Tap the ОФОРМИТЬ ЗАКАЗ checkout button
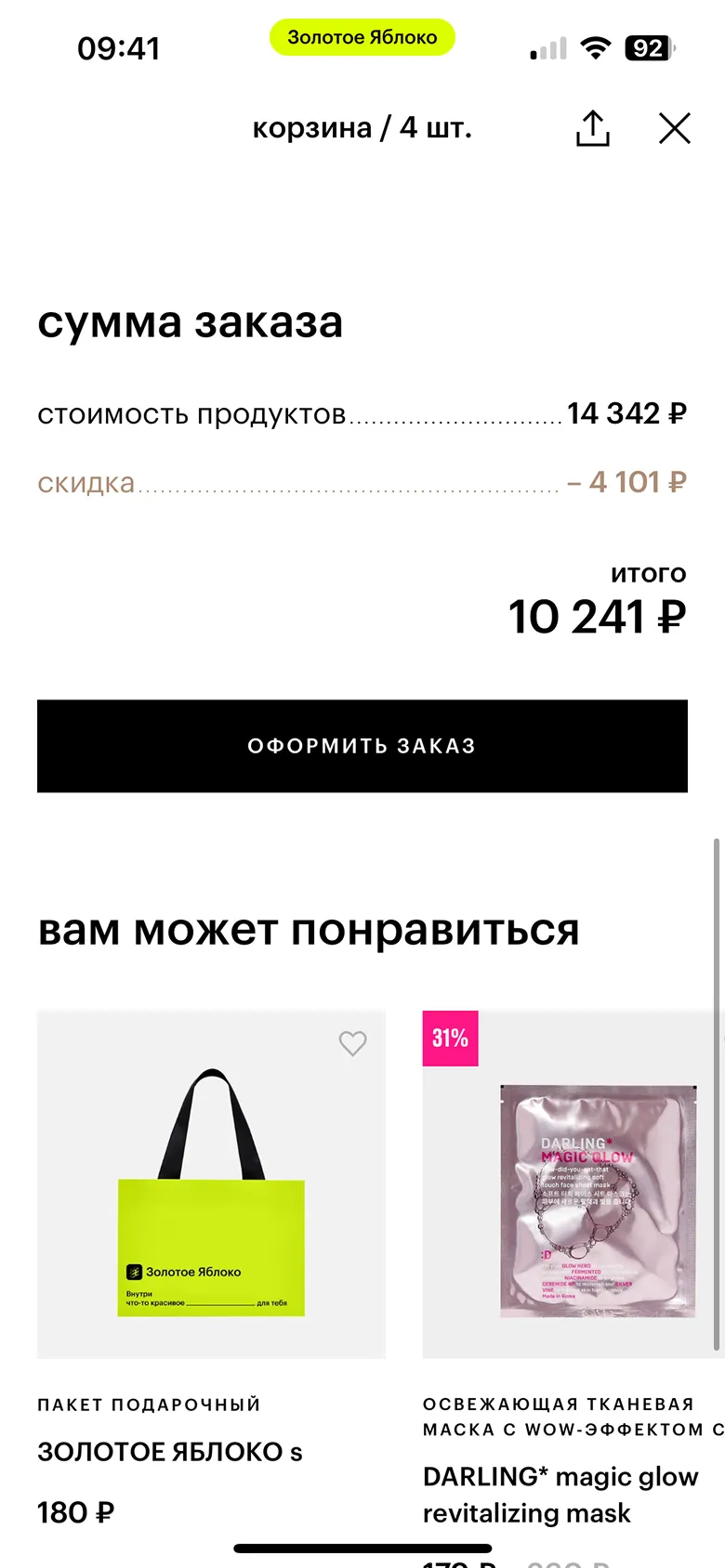725x1568 pixels. (x=362, y=746)
